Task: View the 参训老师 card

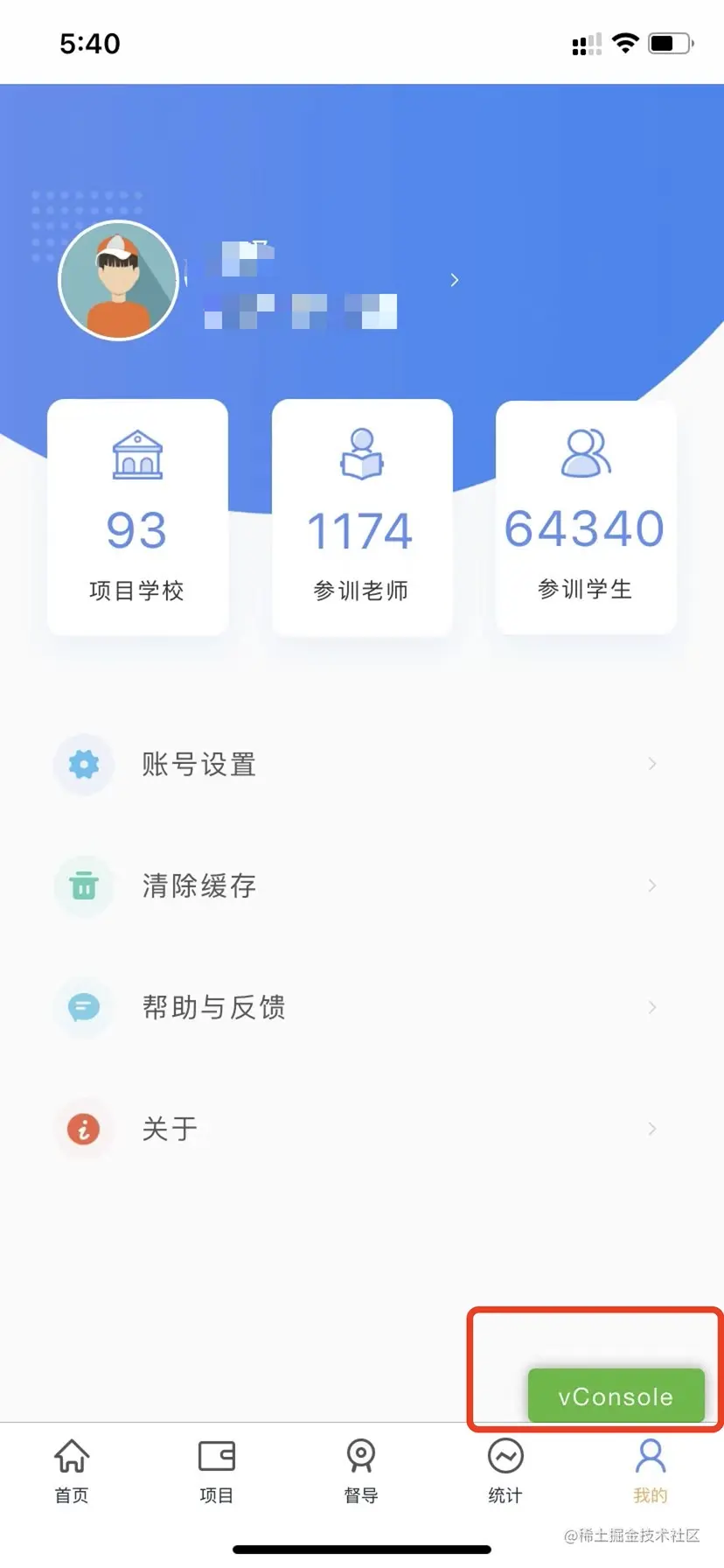Action: point(361,517)
